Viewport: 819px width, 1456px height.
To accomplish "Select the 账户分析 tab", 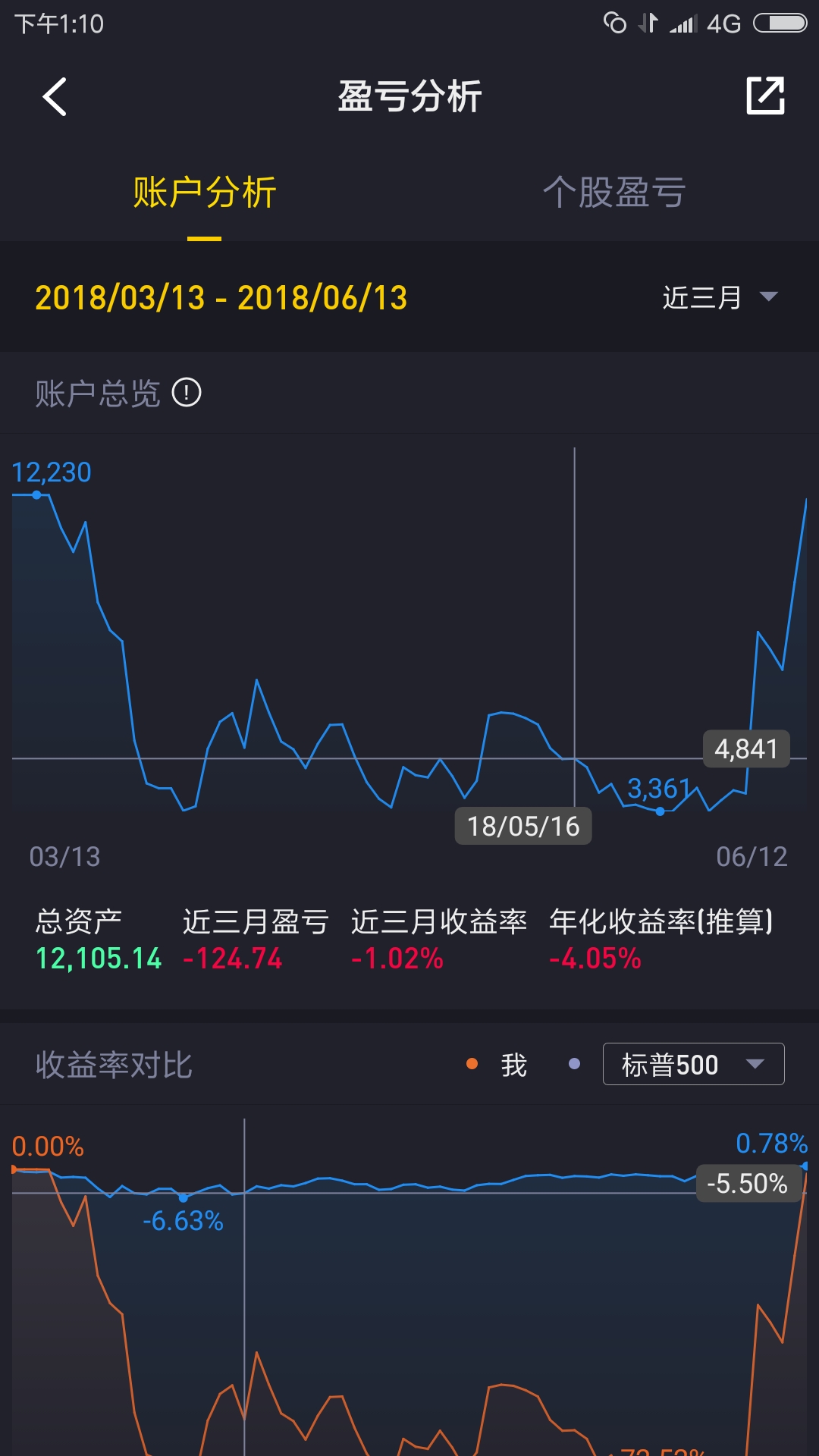I will (205, 192).
